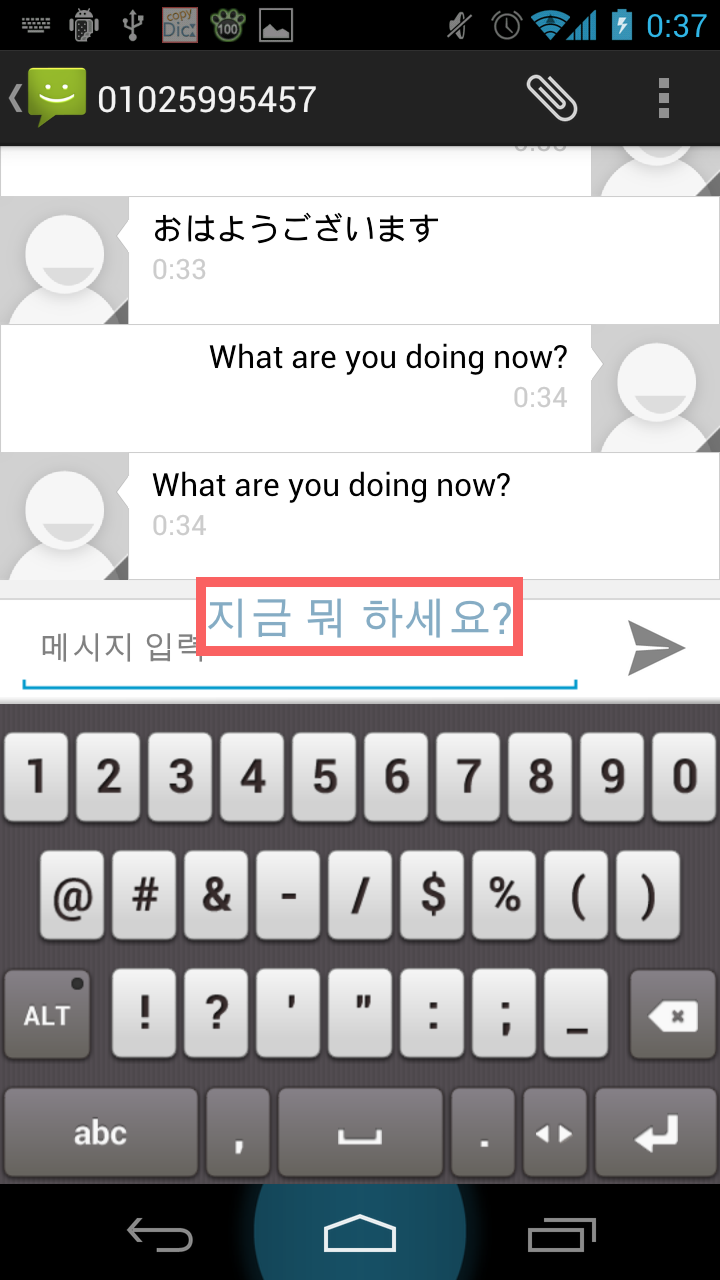Tap the number 5 key
The height and width of the screenshot is (1280, 720).
click(x=324, y=777)
